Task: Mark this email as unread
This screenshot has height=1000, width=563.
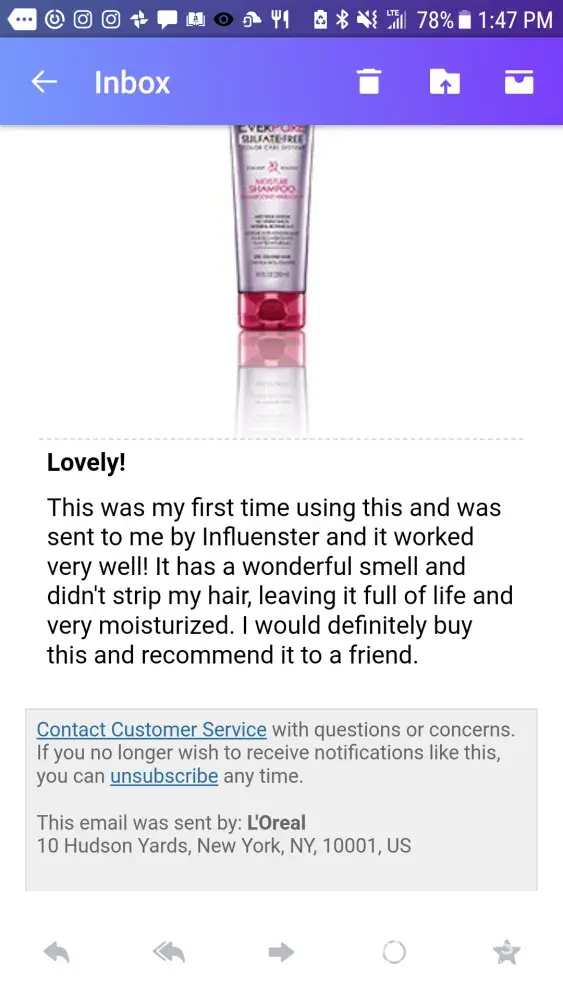Action: click(x=394, y=953)
